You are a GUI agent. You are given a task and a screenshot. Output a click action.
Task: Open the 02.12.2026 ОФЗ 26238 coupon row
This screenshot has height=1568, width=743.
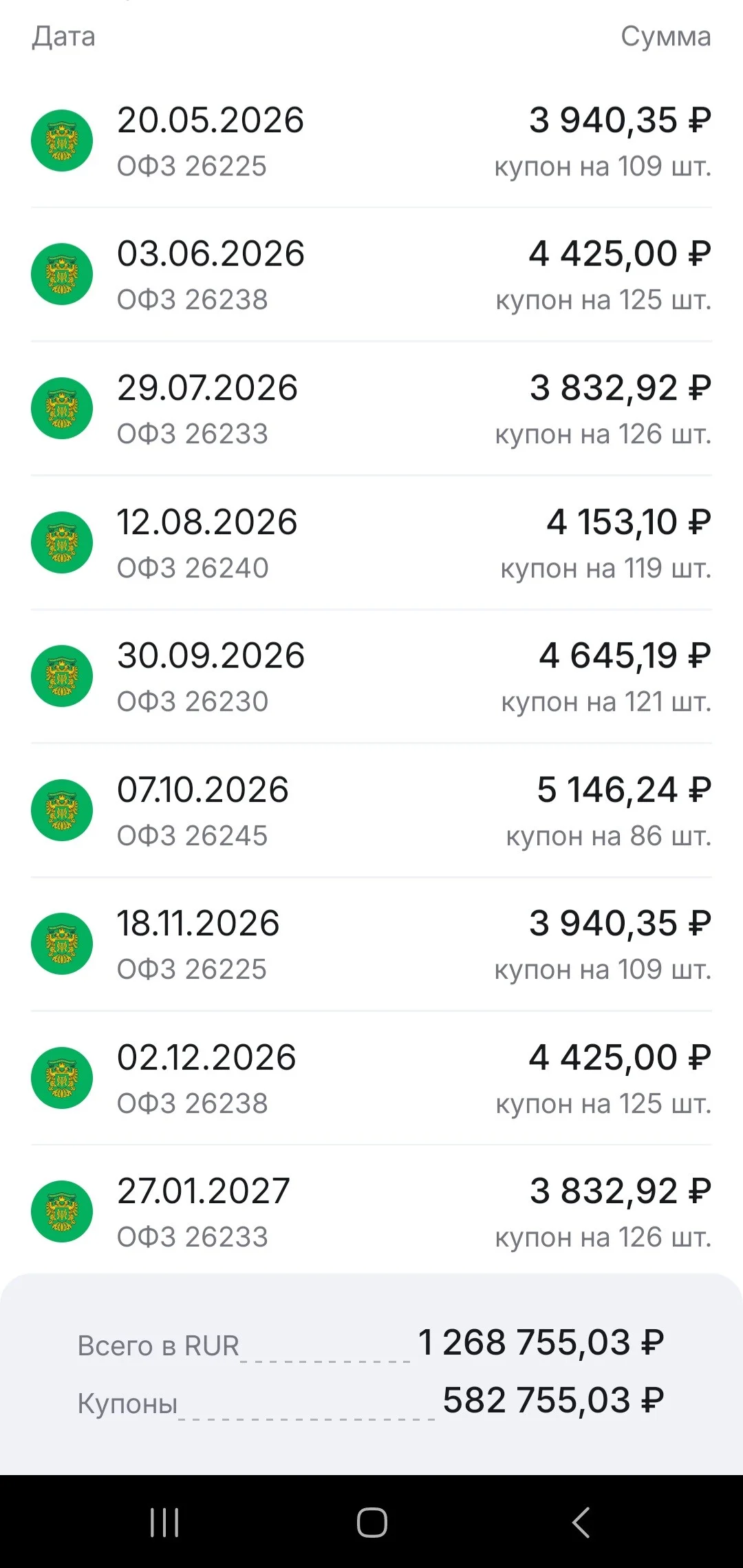[371, 1079]
